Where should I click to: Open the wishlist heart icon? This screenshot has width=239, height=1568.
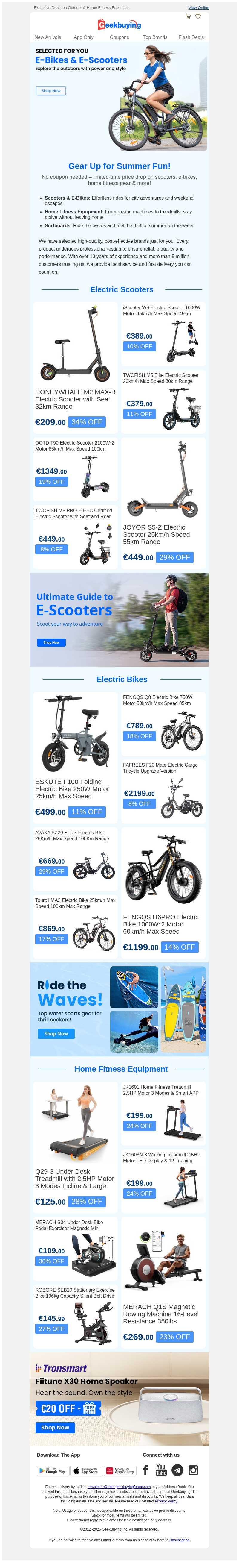tap(198, 16)
